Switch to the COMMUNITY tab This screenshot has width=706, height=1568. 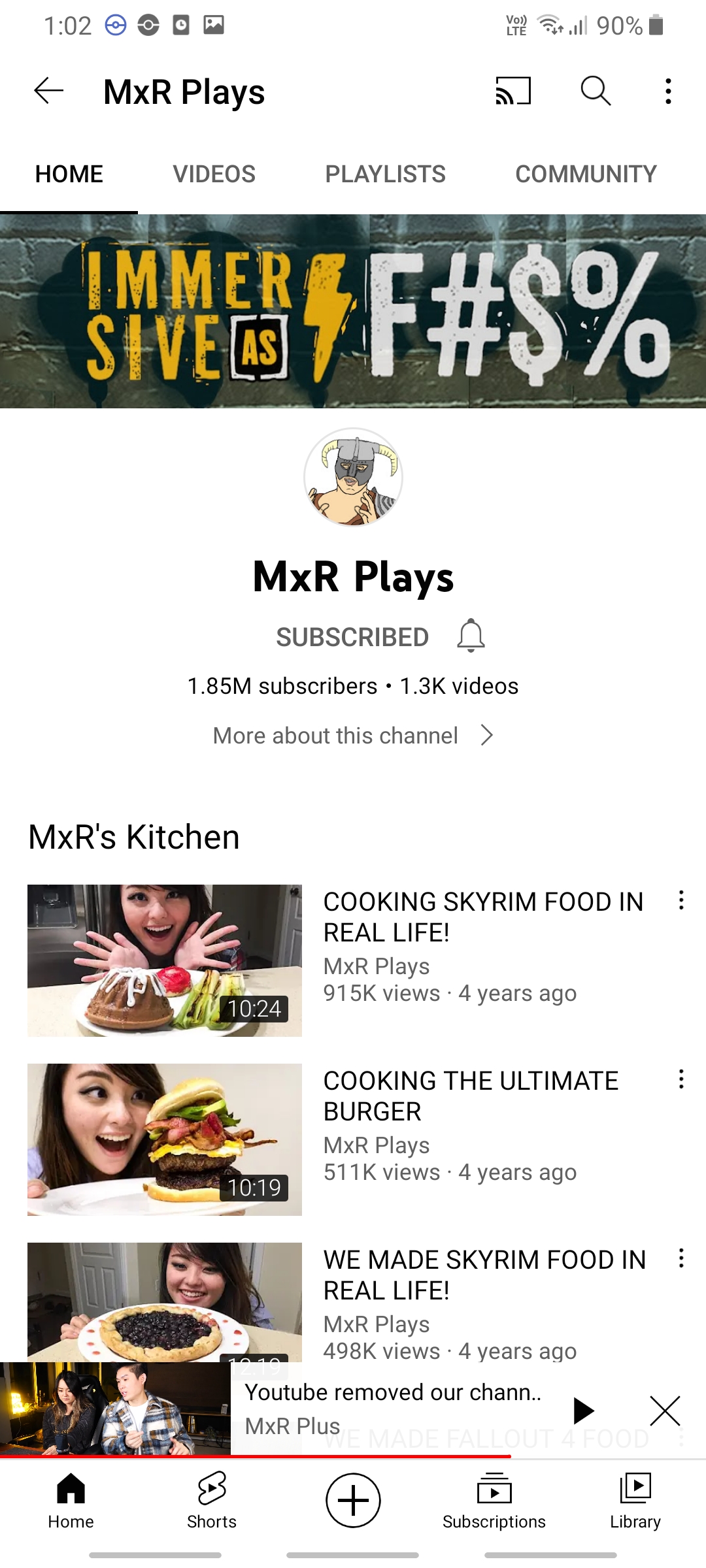pyautogui.click(x=586, y=174)
